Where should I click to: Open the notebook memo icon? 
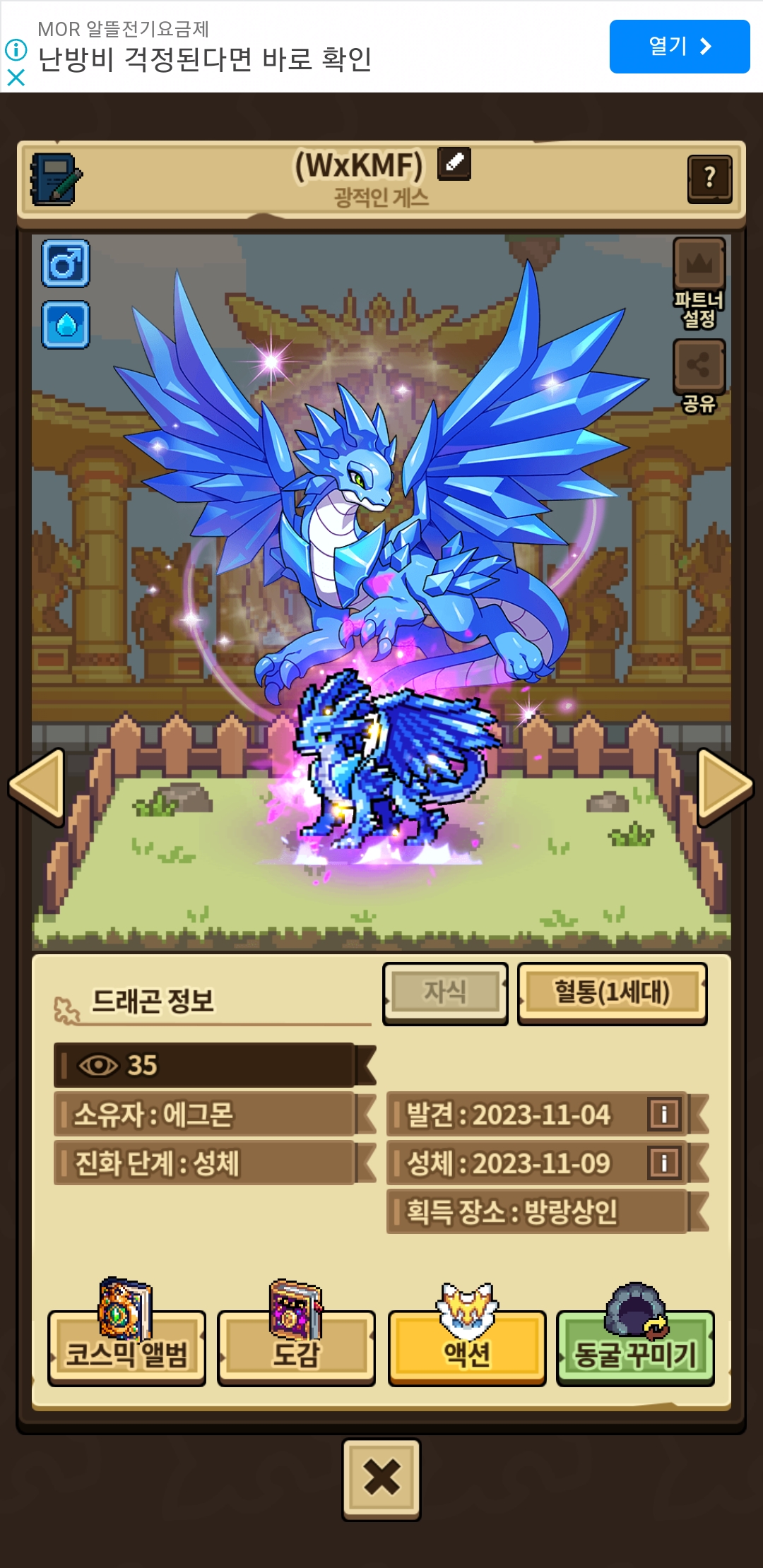(x=55, y=179)
